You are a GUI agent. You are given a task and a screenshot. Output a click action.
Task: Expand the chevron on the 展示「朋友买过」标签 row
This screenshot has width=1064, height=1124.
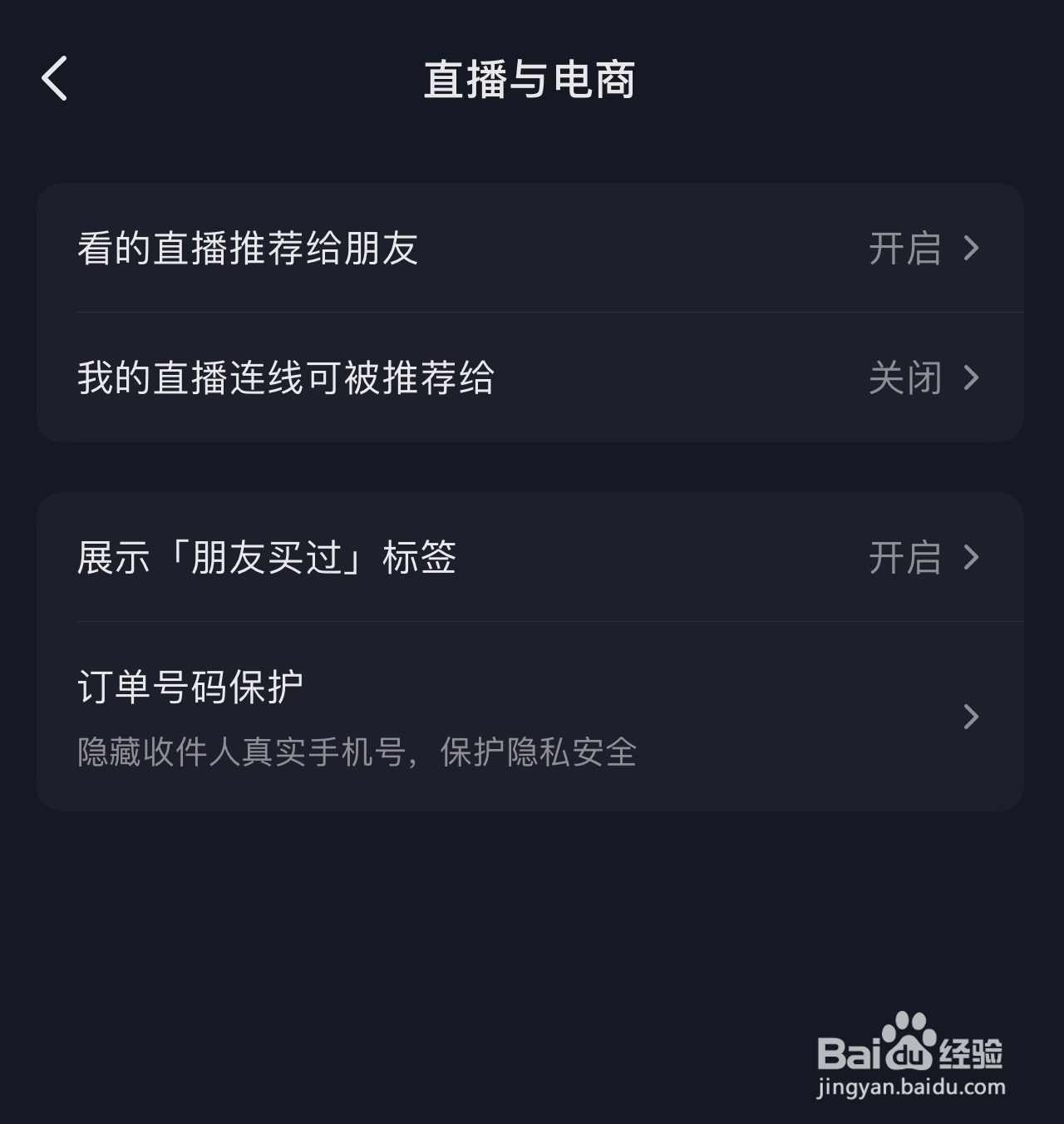point(971,559)
